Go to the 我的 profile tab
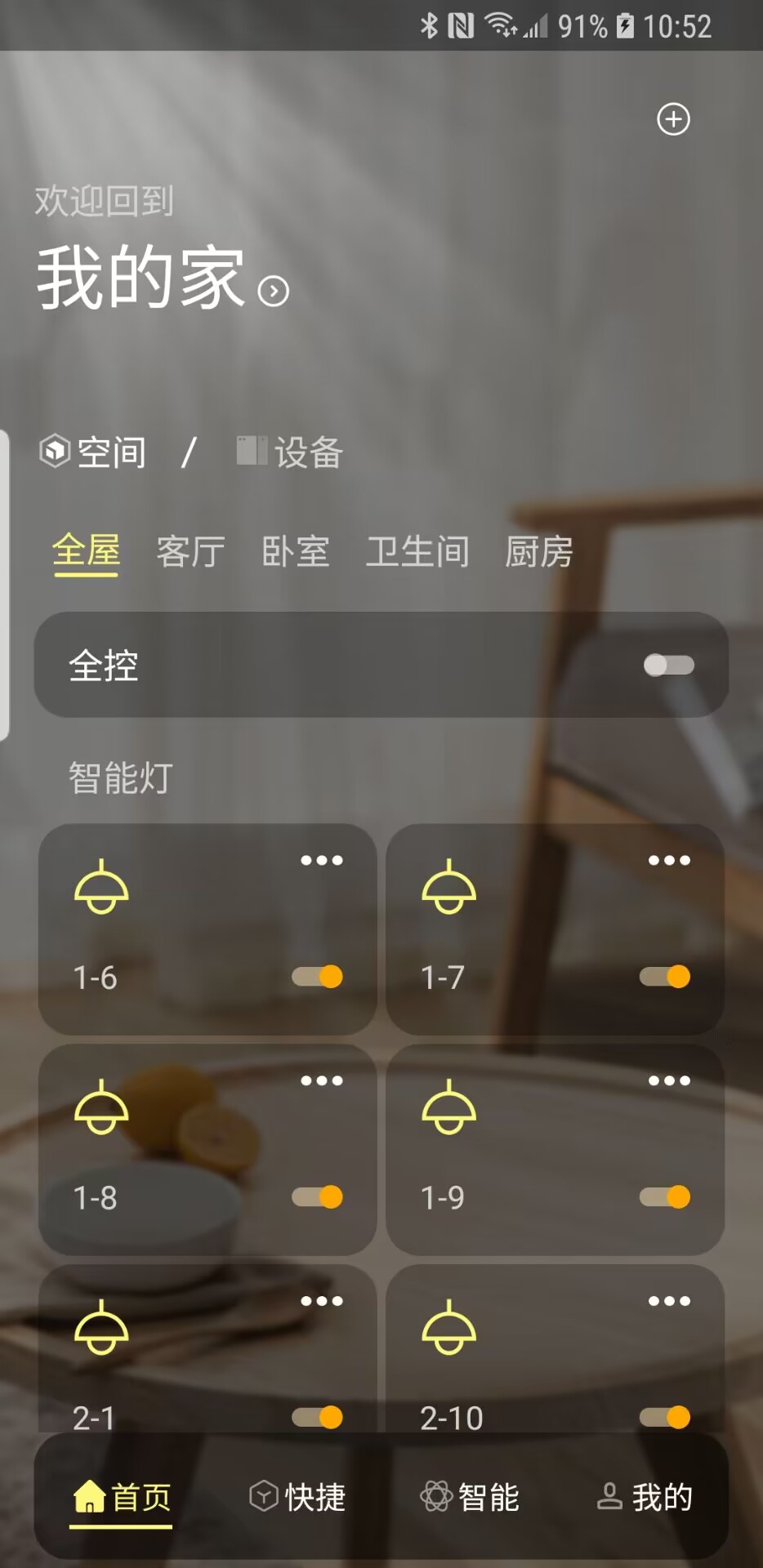 point(645,1497)
